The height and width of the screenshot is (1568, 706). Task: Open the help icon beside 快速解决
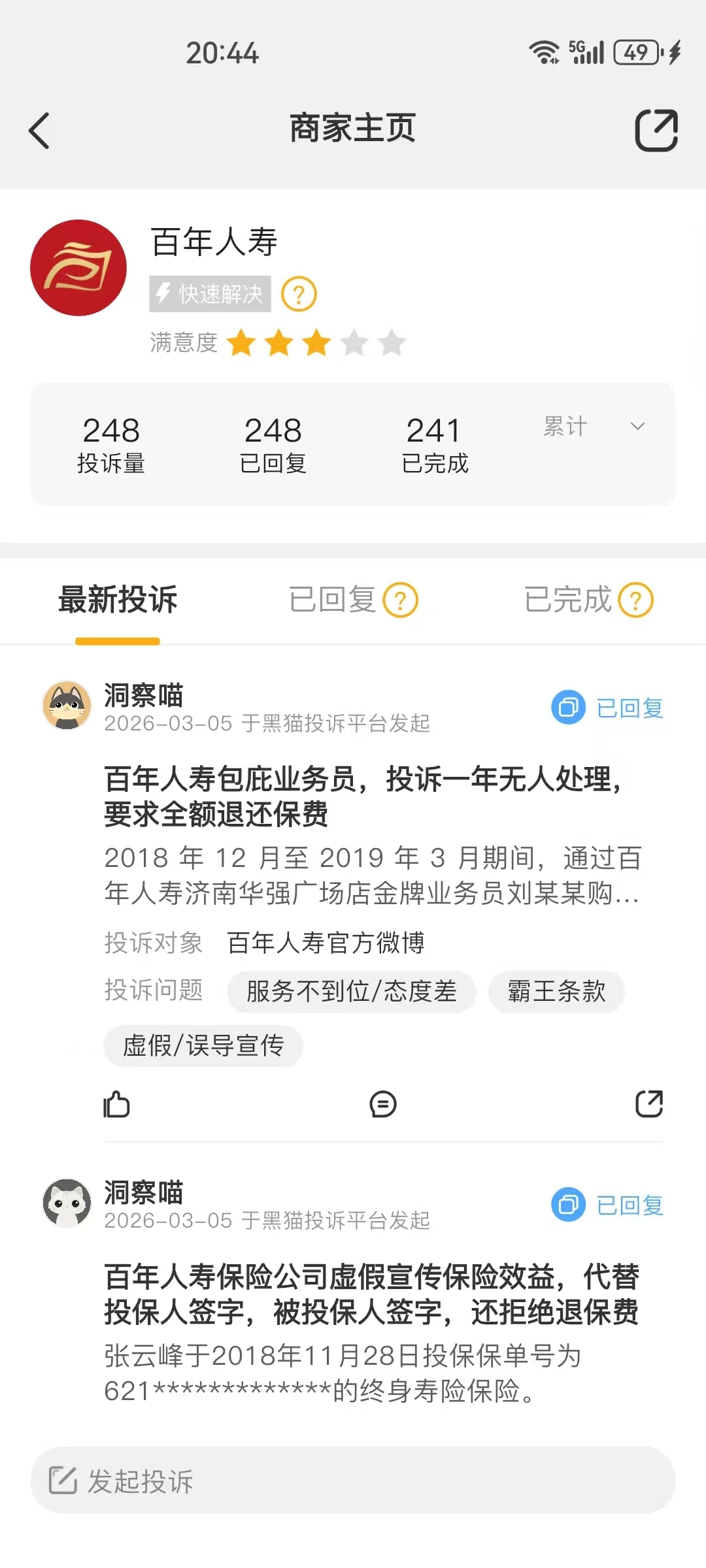[x=299, y=295]
